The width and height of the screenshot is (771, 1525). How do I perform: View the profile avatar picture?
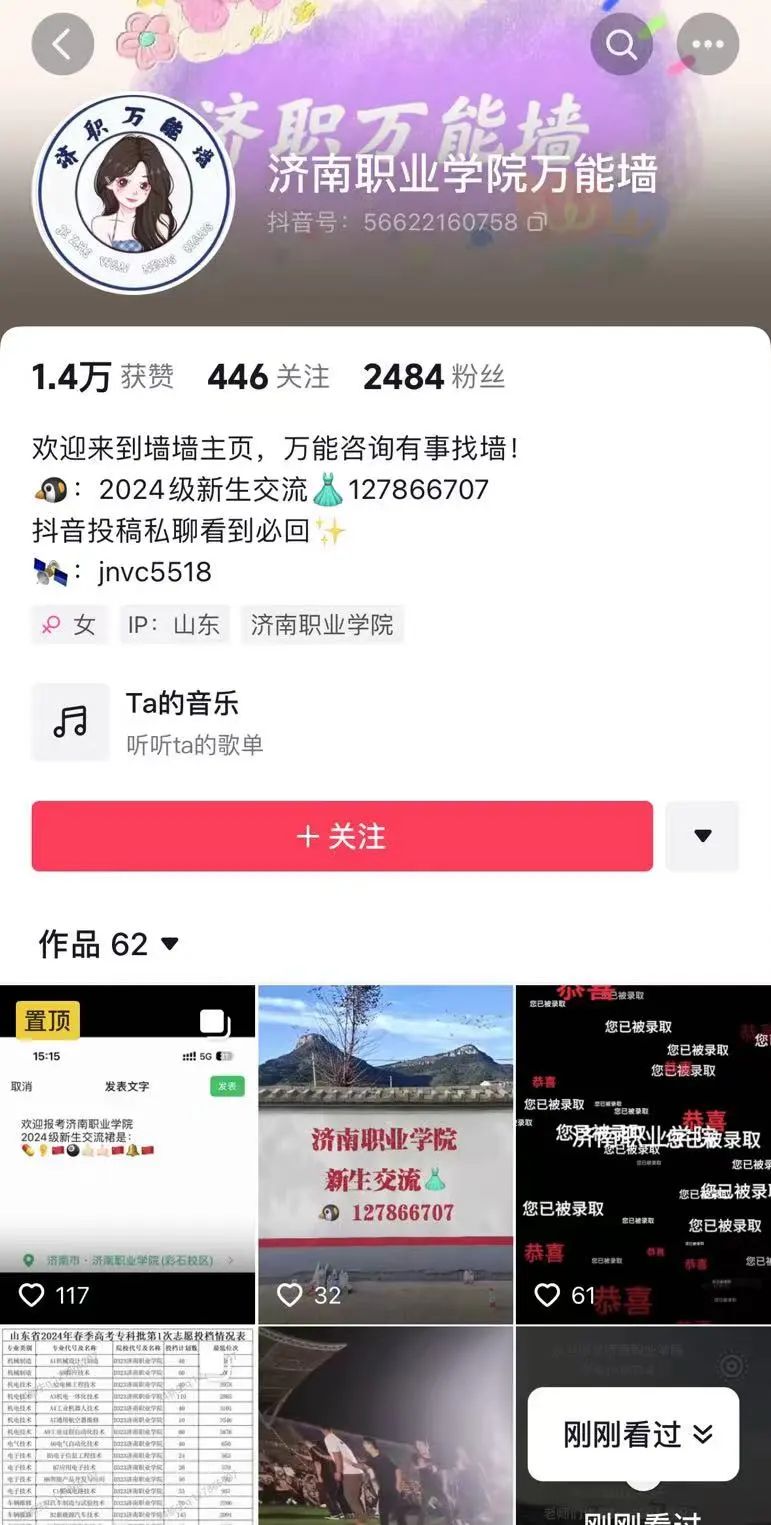click(133, 194)
